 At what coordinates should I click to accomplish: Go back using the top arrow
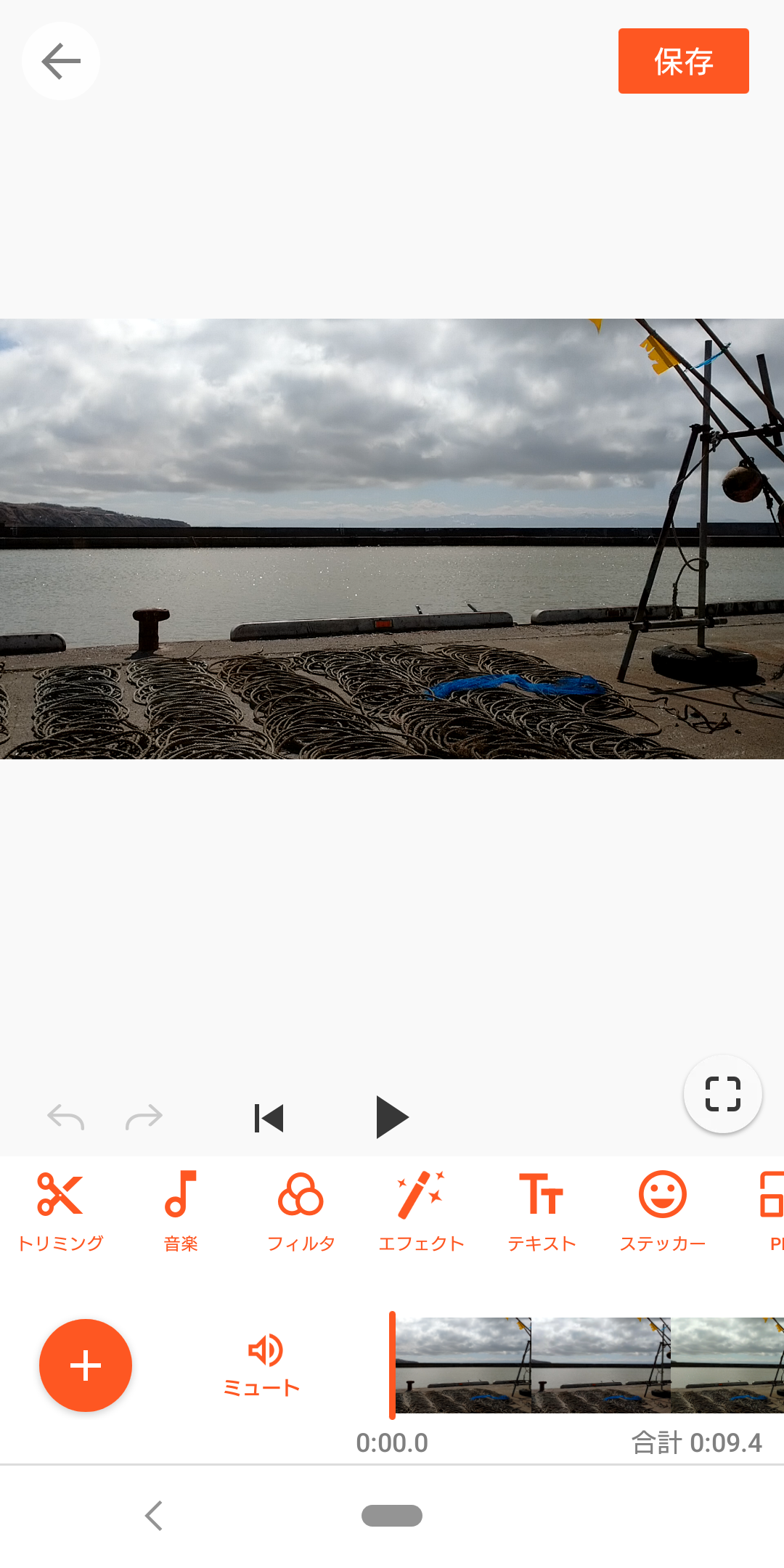[x=61, y=61]
